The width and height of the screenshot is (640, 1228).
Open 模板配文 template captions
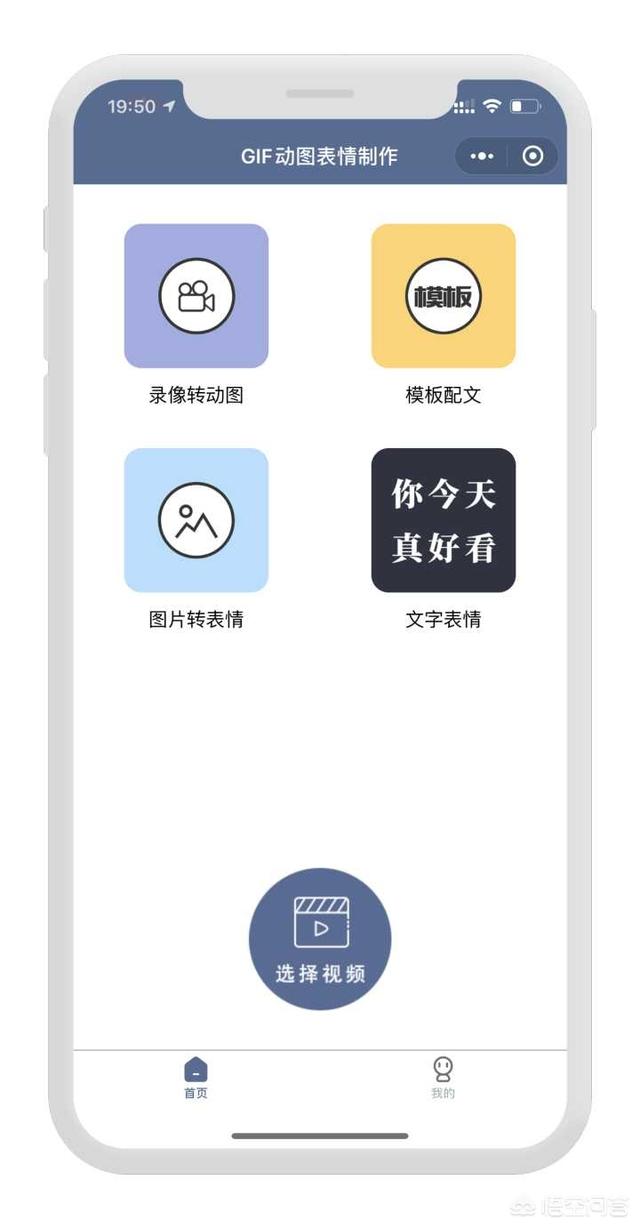coord(443,296)
